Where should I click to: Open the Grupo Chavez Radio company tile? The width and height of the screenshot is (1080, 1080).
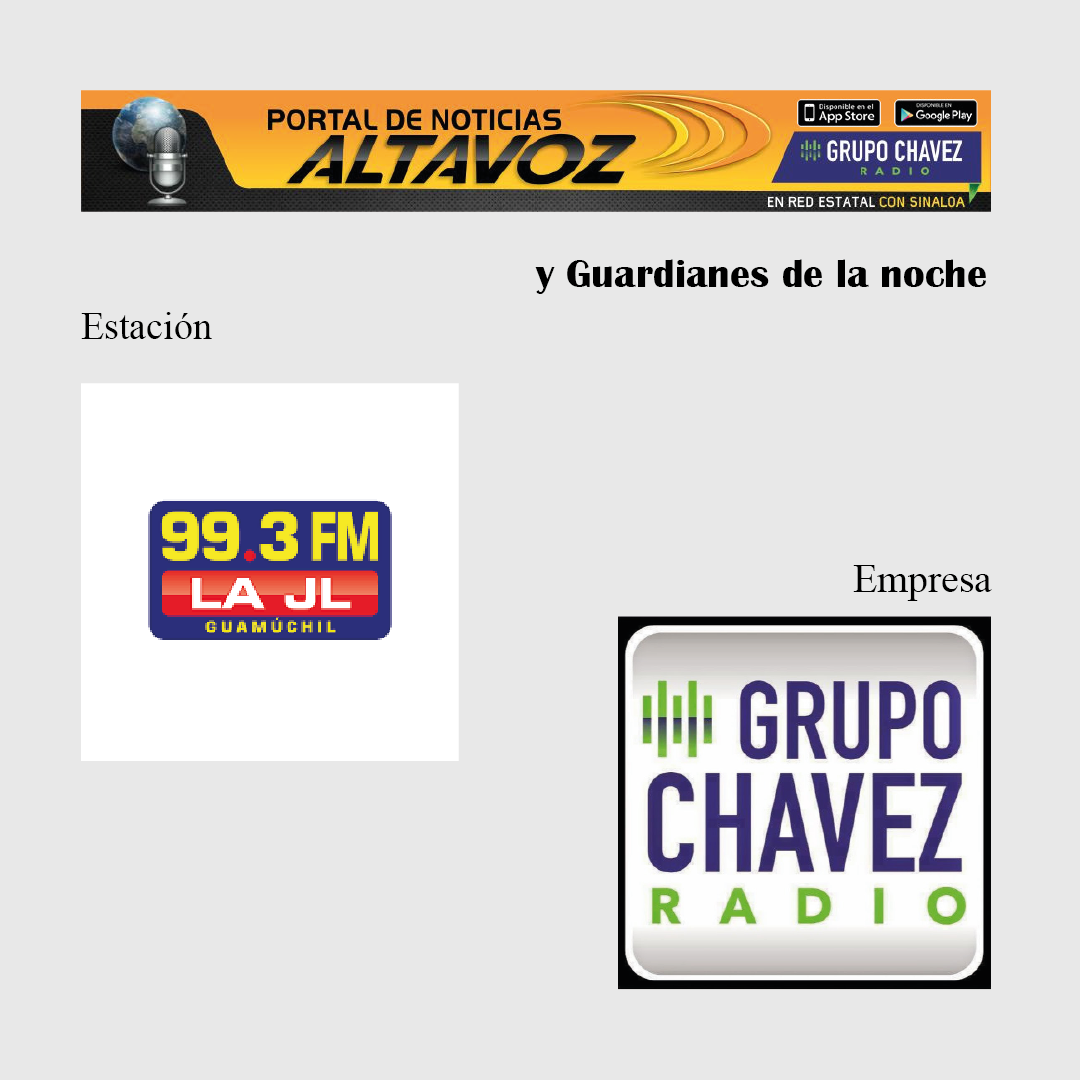point(804,802)
